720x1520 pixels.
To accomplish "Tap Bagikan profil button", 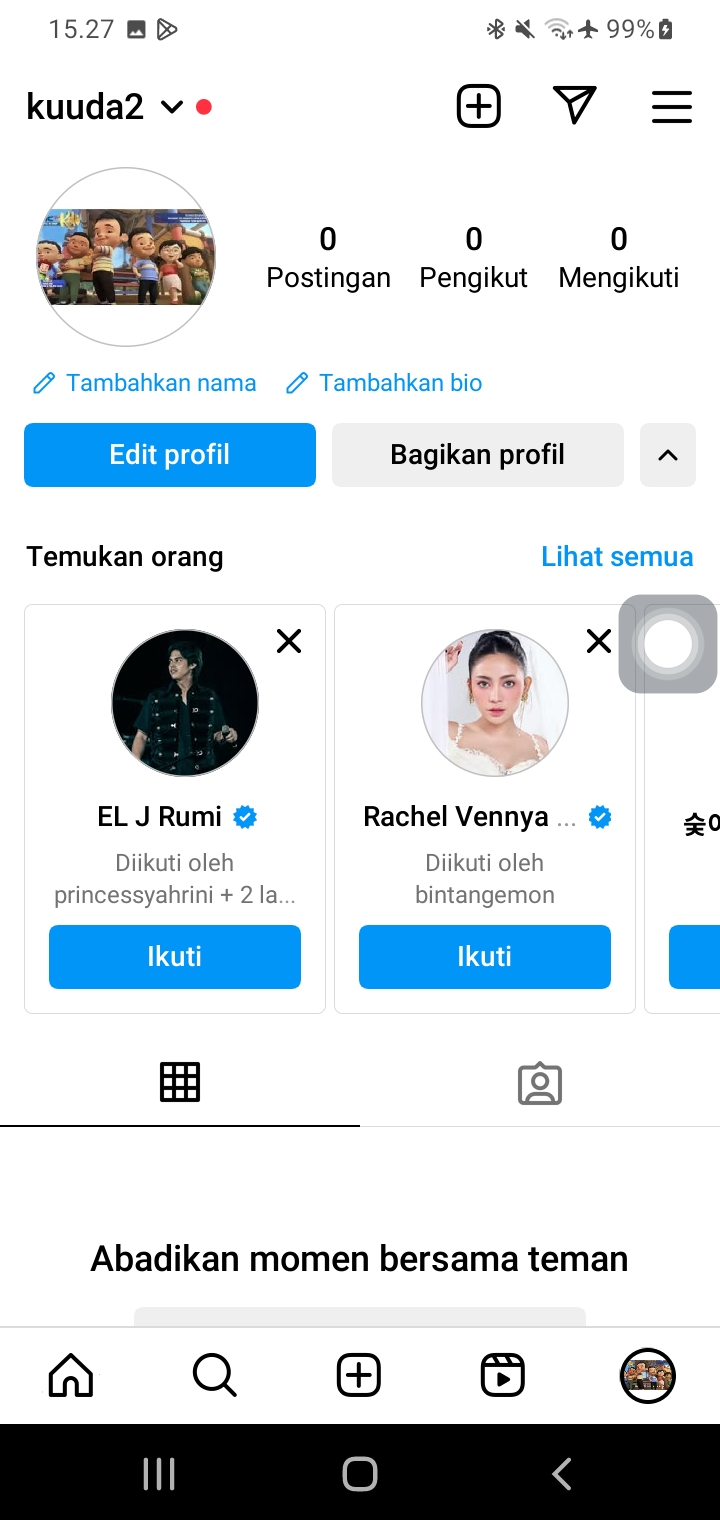I will (477, 455).
